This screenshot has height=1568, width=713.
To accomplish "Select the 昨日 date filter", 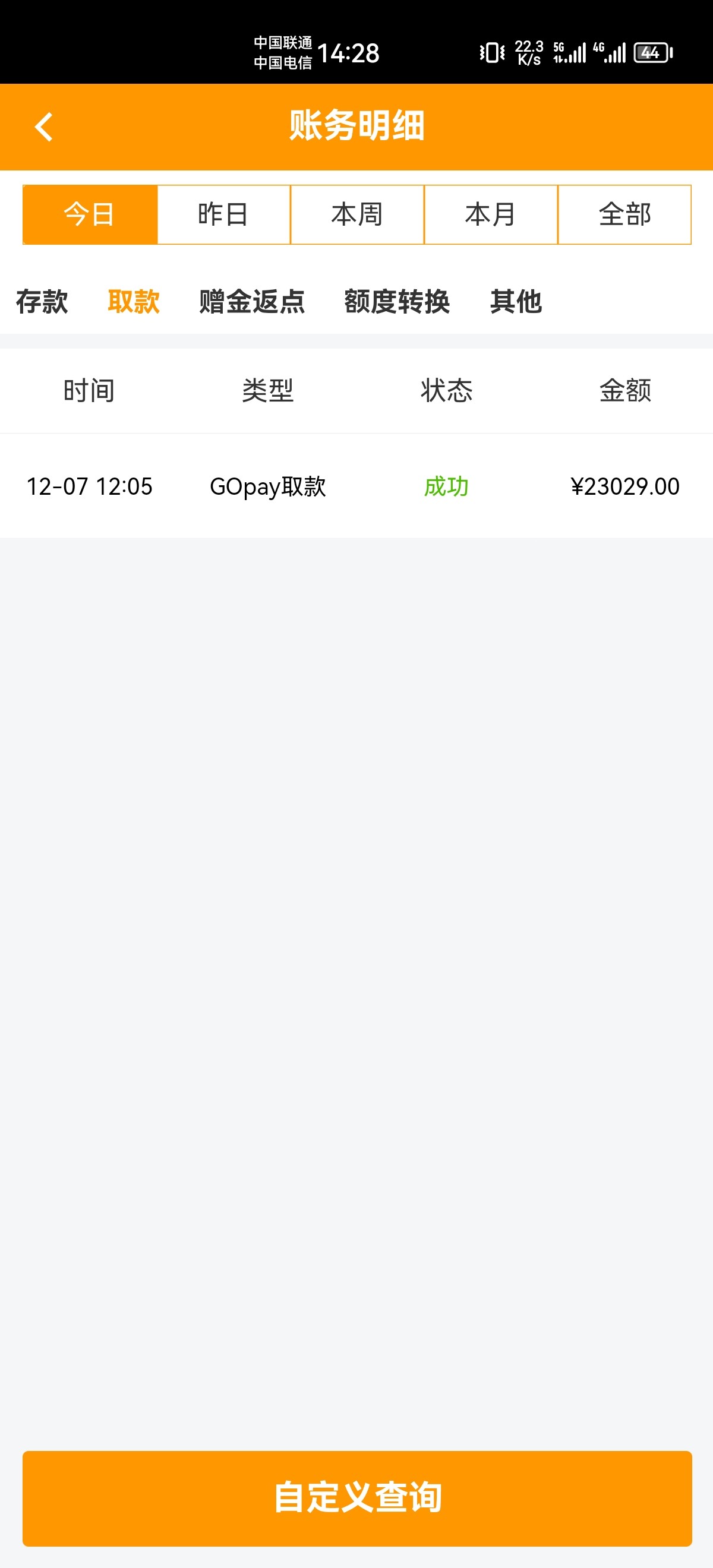I will click(x=223, y=214).
